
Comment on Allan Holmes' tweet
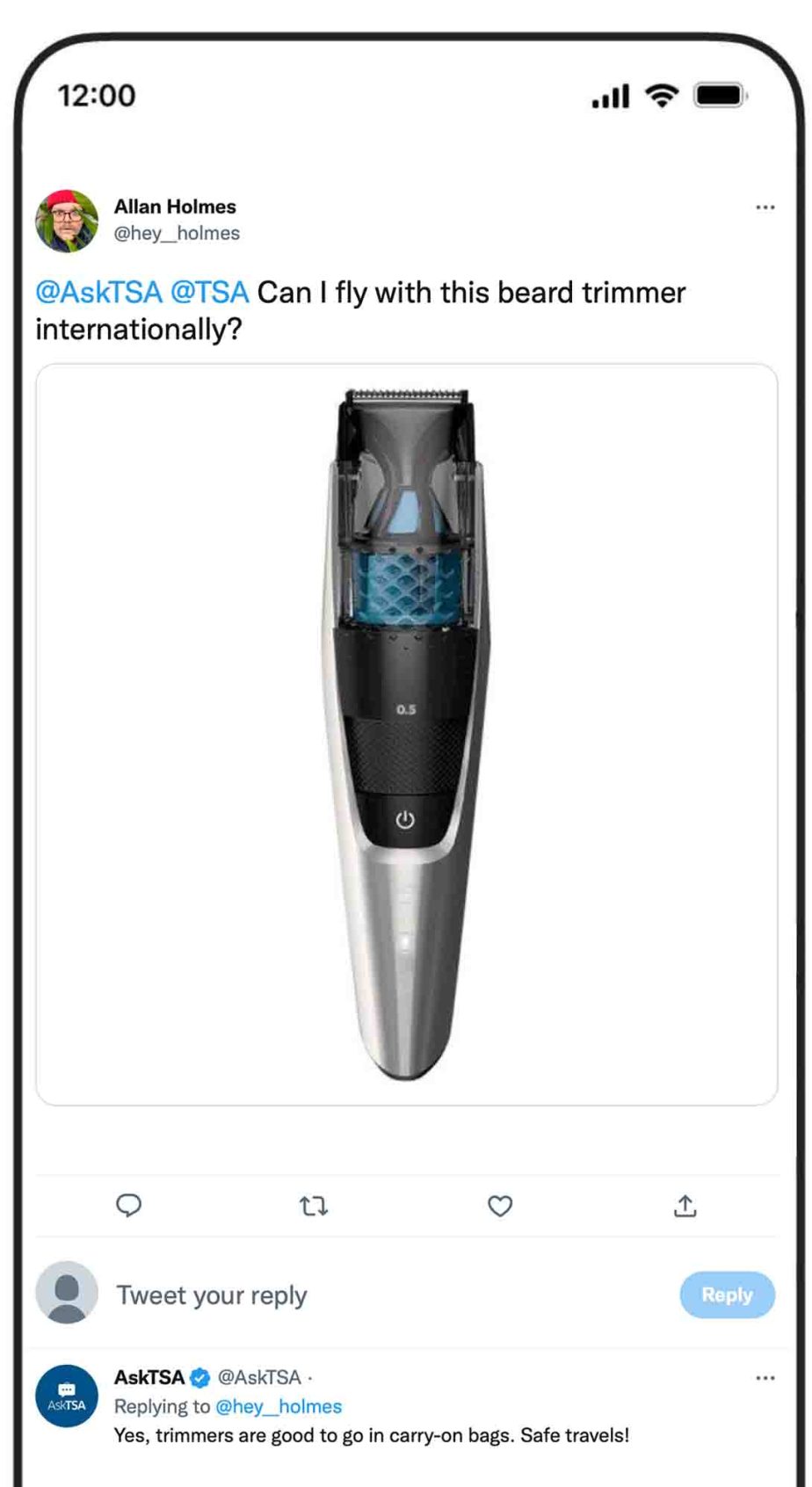pyautogui.click(x=129, y=1206)
